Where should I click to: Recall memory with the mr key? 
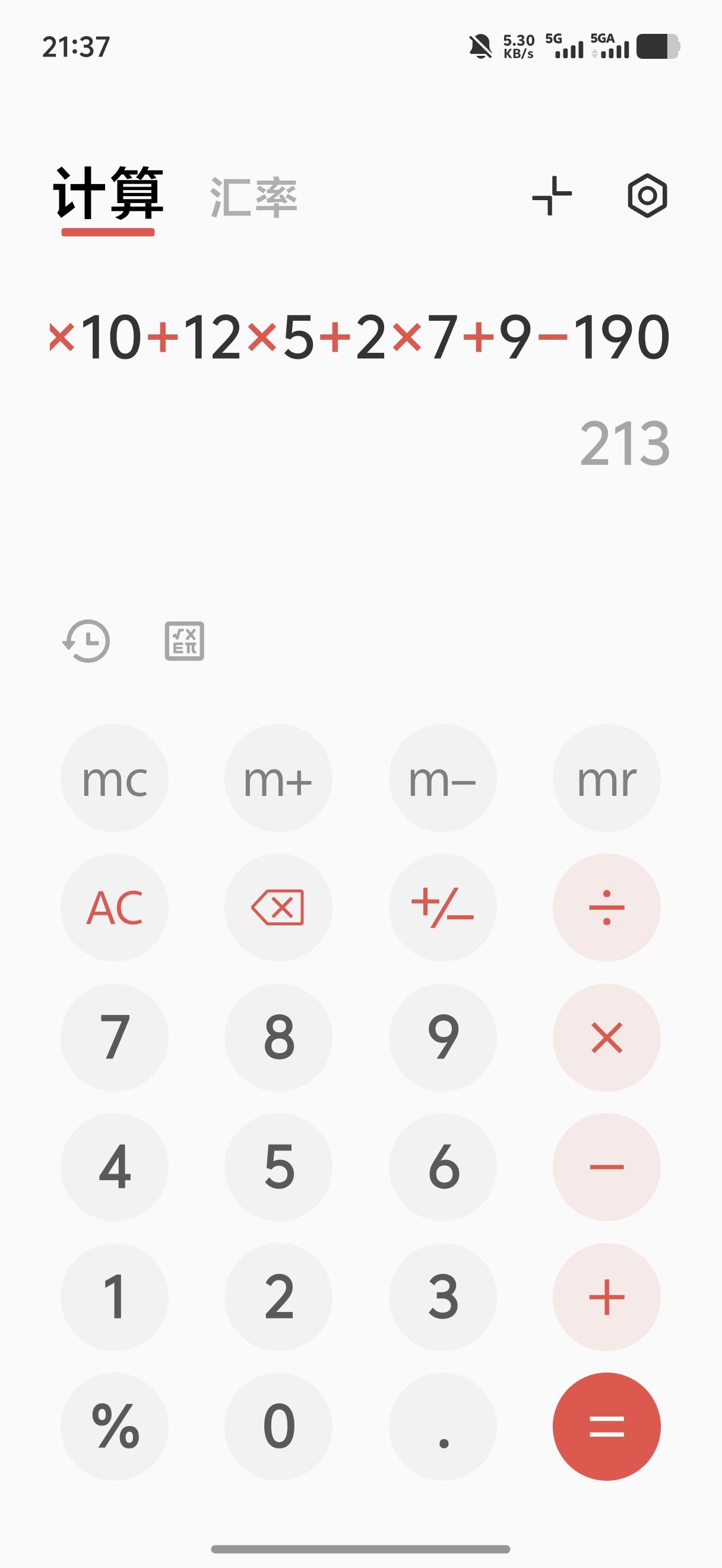[x=606, y=778]
